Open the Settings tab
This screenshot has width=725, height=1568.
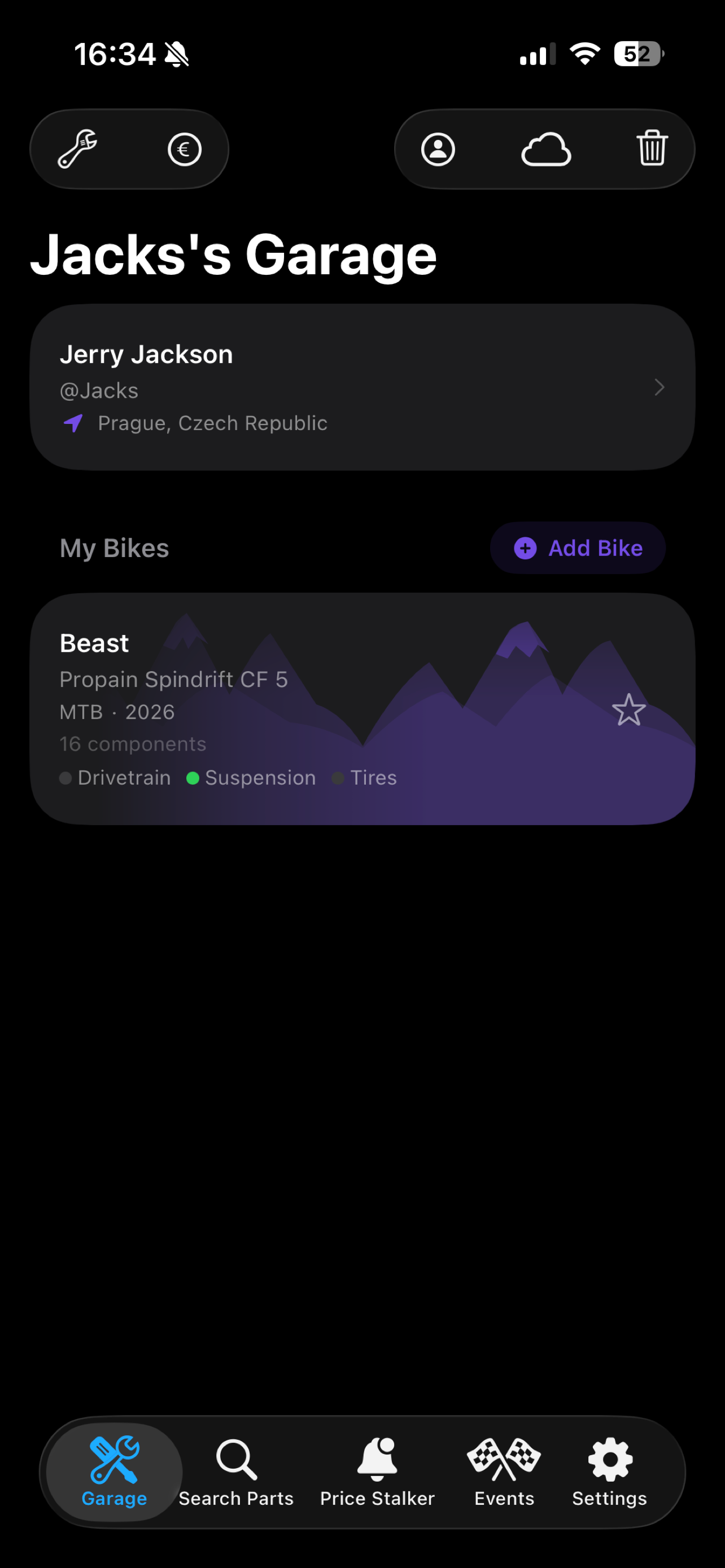click(x=609, y=1472)
